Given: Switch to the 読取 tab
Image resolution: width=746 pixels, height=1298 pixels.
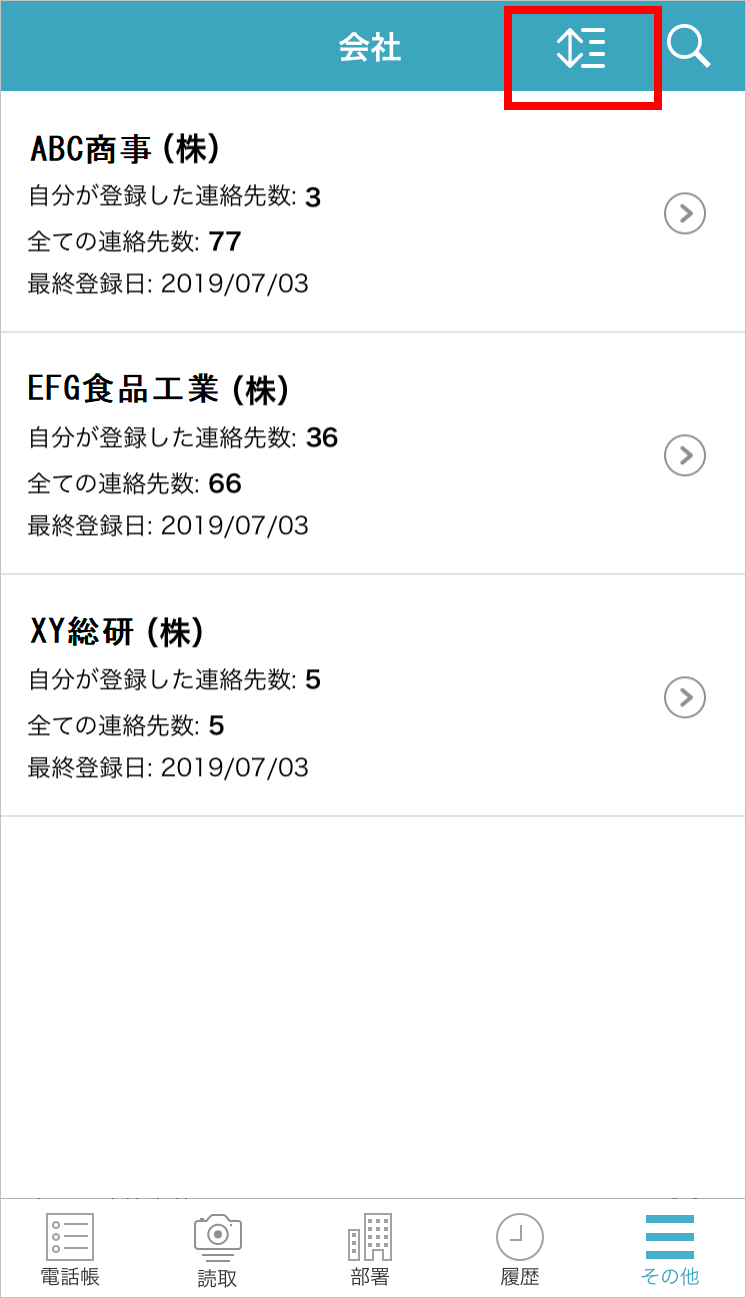Looking at the screenshot, I should click(x=217, y=1248).
